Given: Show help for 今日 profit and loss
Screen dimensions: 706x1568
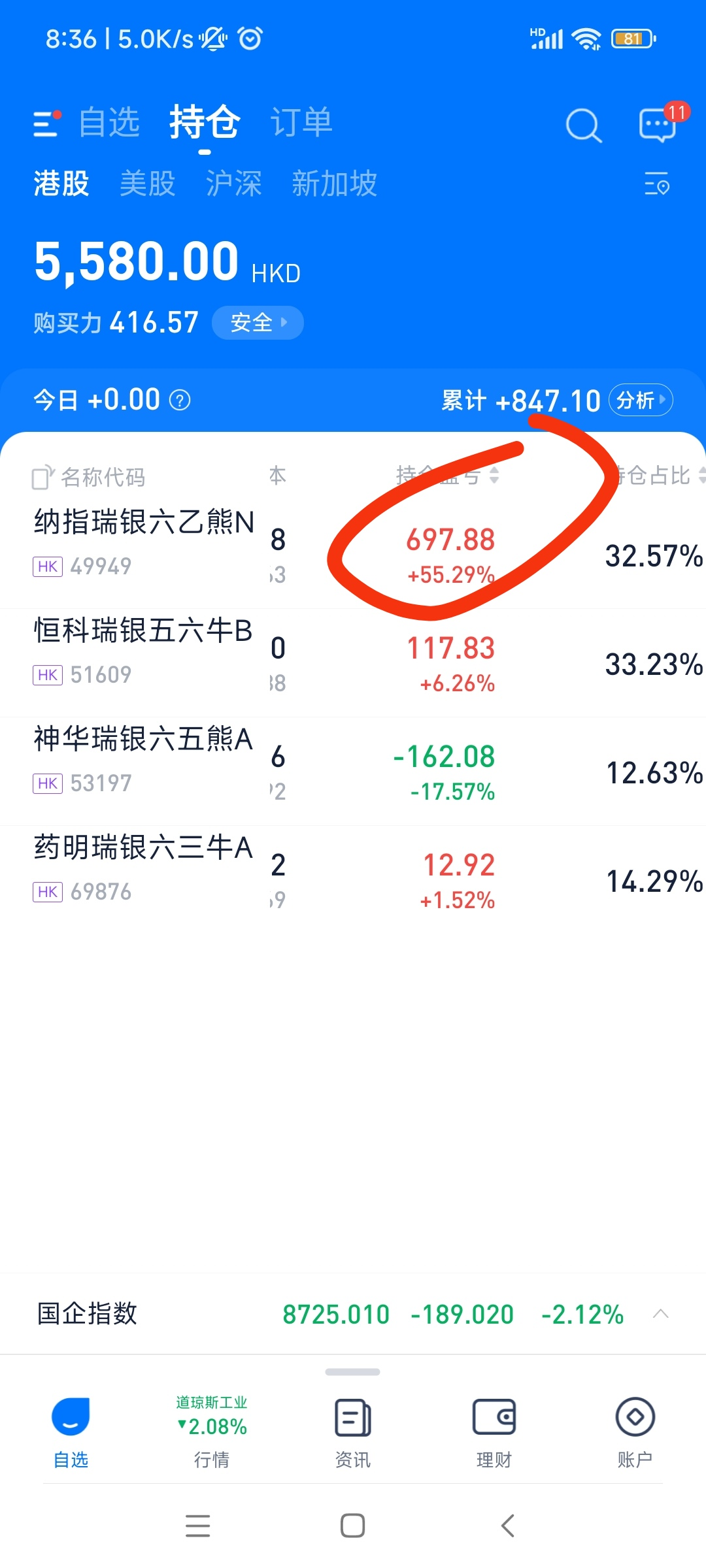Looking at the screenshot, I should pyautogui.click(x=180, y=400).
